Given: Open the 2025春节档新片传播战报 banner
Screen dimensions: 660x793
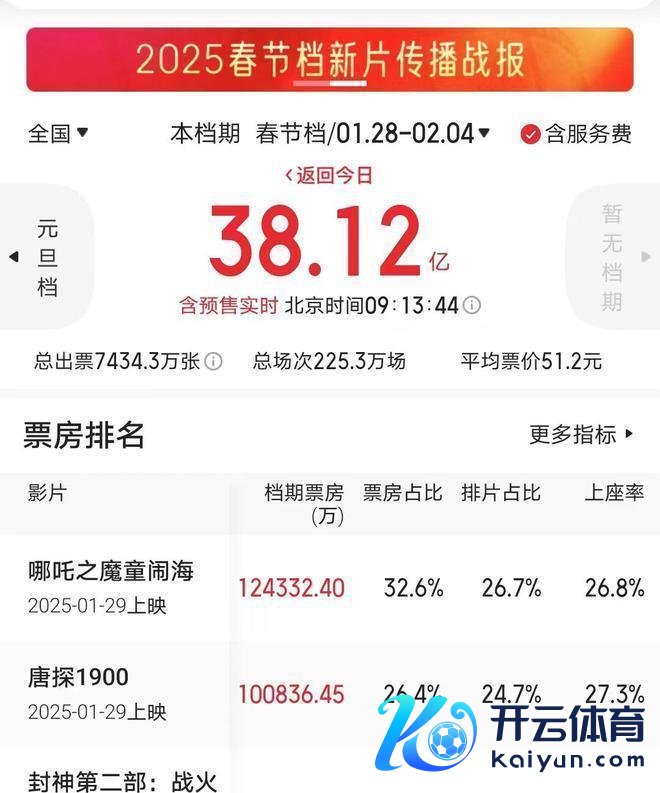Looking at the screenshot, I should [x=330, y=60].
